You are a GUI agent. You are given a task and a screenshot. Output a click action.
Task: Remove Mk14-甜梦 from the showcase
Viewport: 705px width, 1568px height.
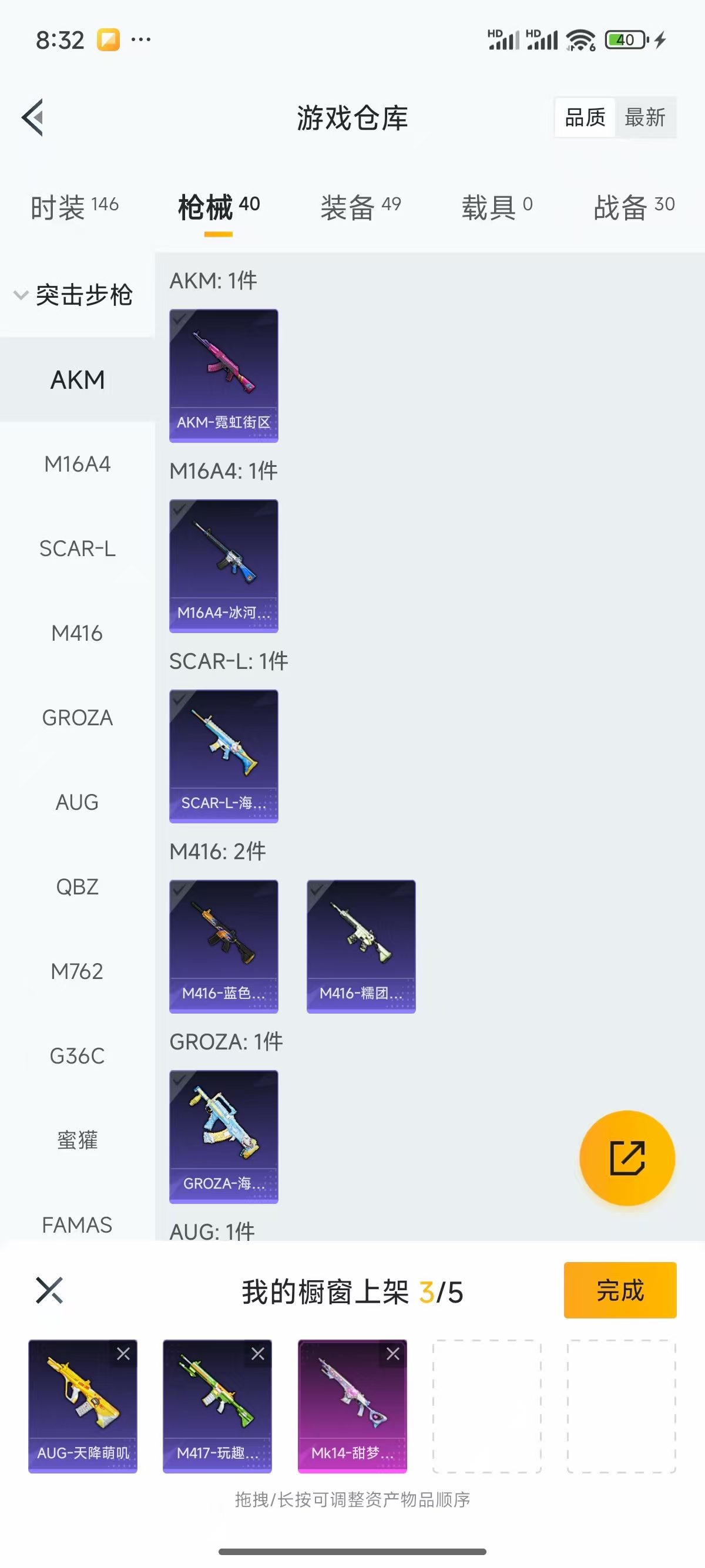393,1354
